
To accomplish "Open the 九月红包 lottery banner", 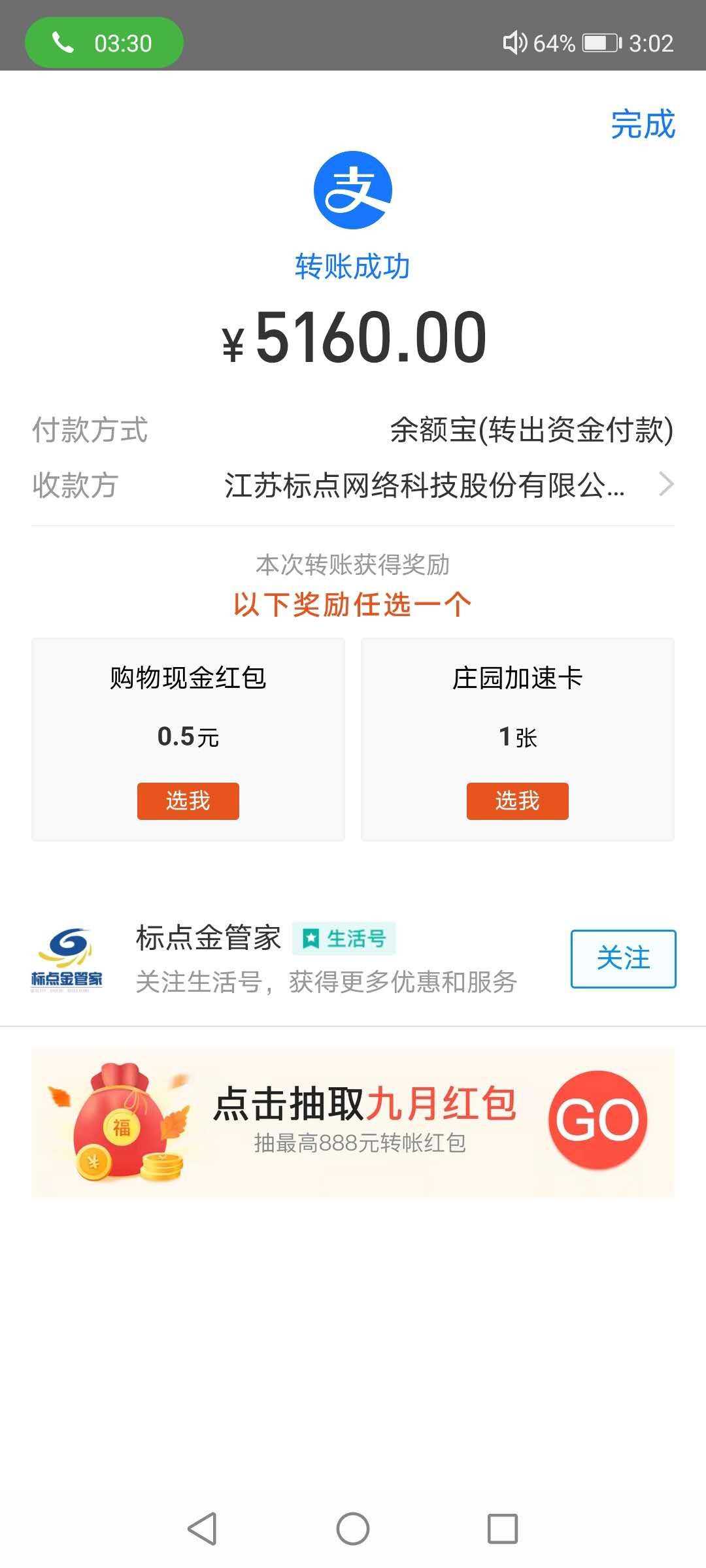I will coord(597,1120).
